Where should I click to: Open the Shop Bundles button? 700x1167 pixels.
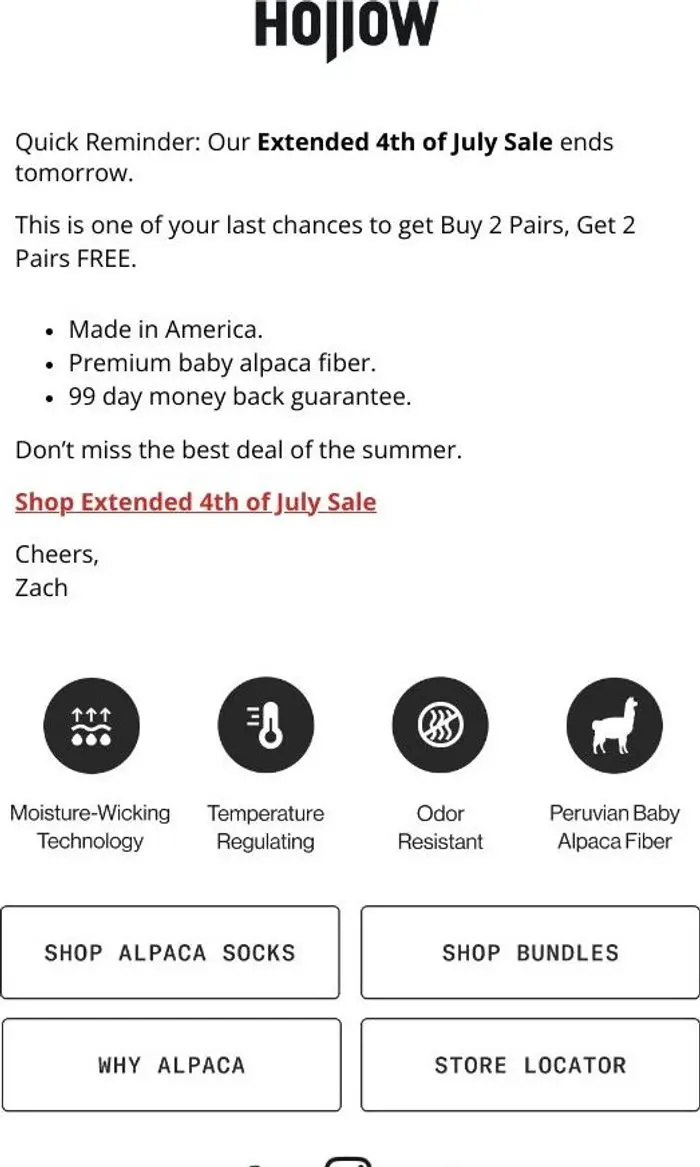pos(530,952)
